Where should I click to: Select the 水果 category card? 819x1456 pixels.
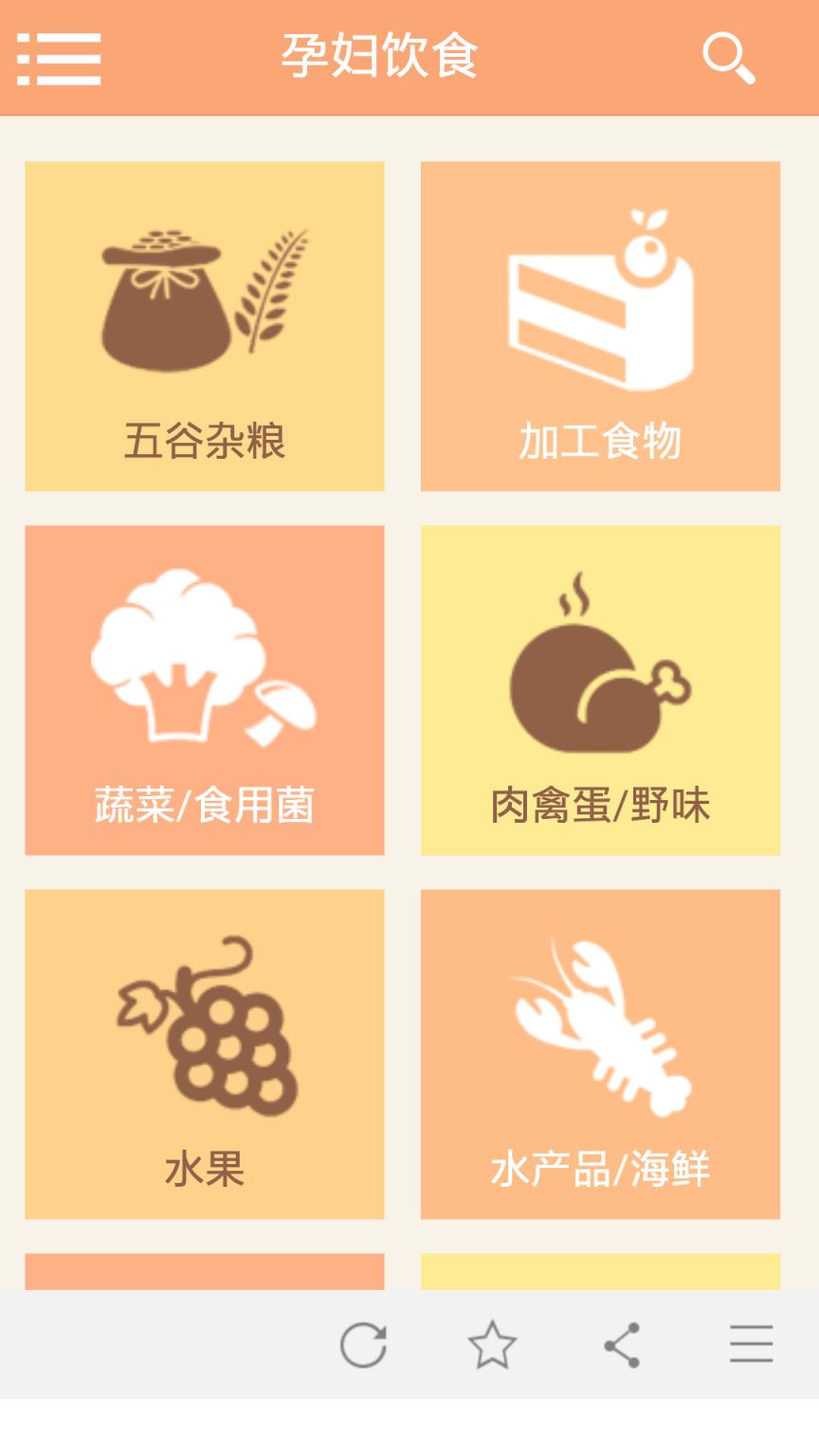[x=205, y=1052]
